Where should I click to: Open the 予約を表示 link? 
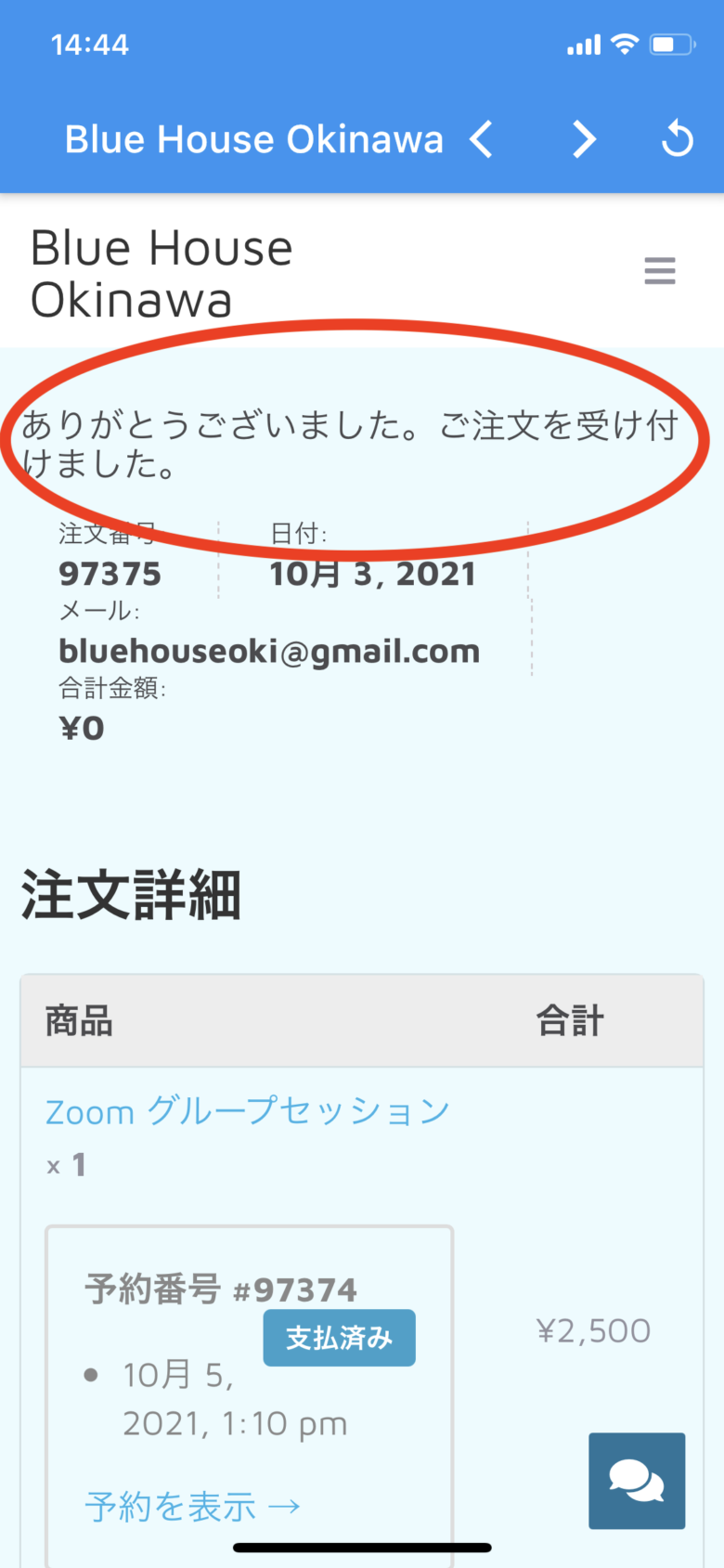coord(192,1506)
